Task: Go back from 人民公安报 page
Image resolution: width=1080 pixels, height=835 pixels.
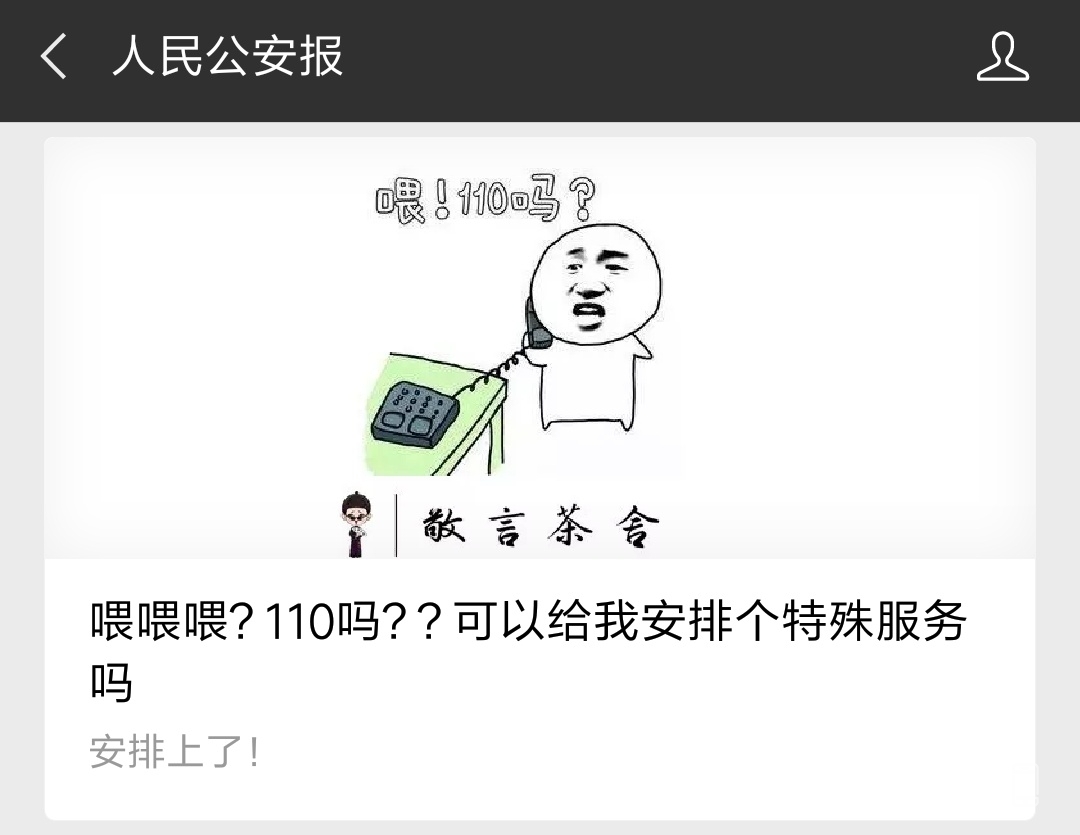Action: click(x=54, y=57)
